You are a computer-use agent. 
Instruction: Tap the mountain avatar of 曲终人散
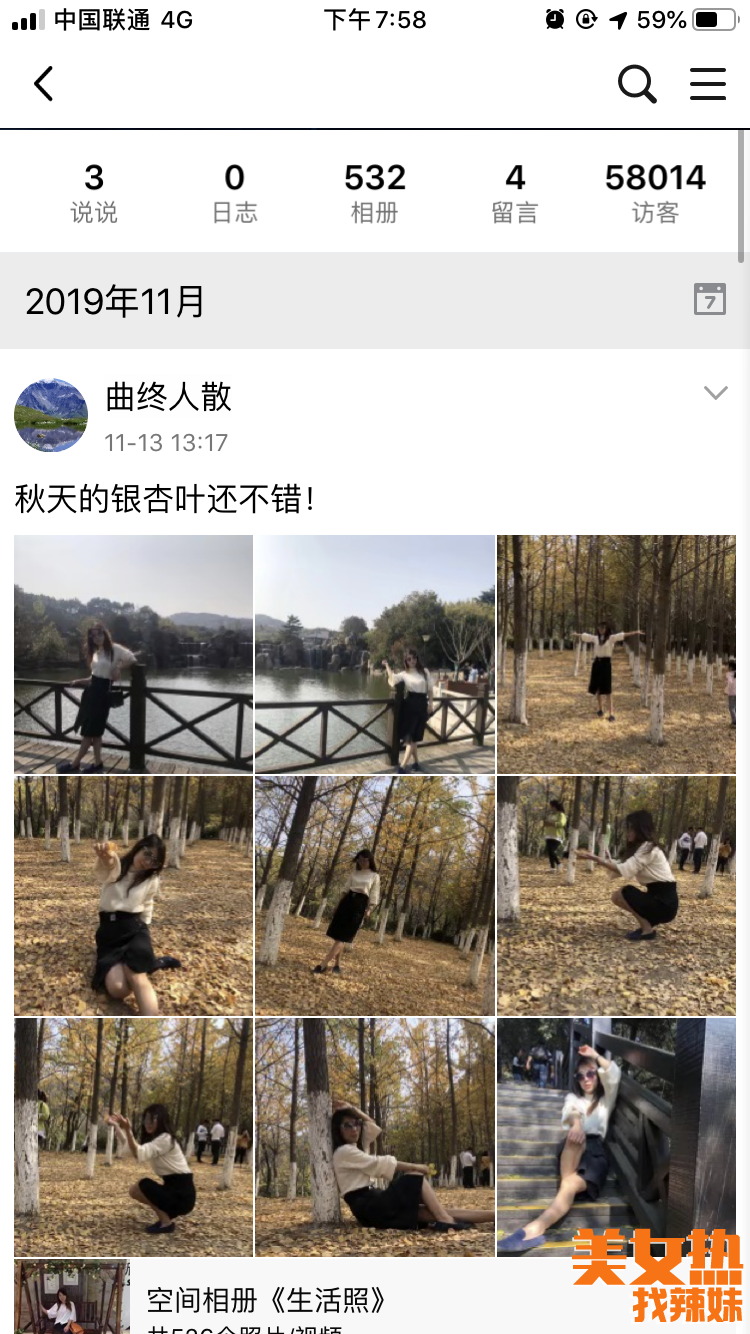(51, 415)
